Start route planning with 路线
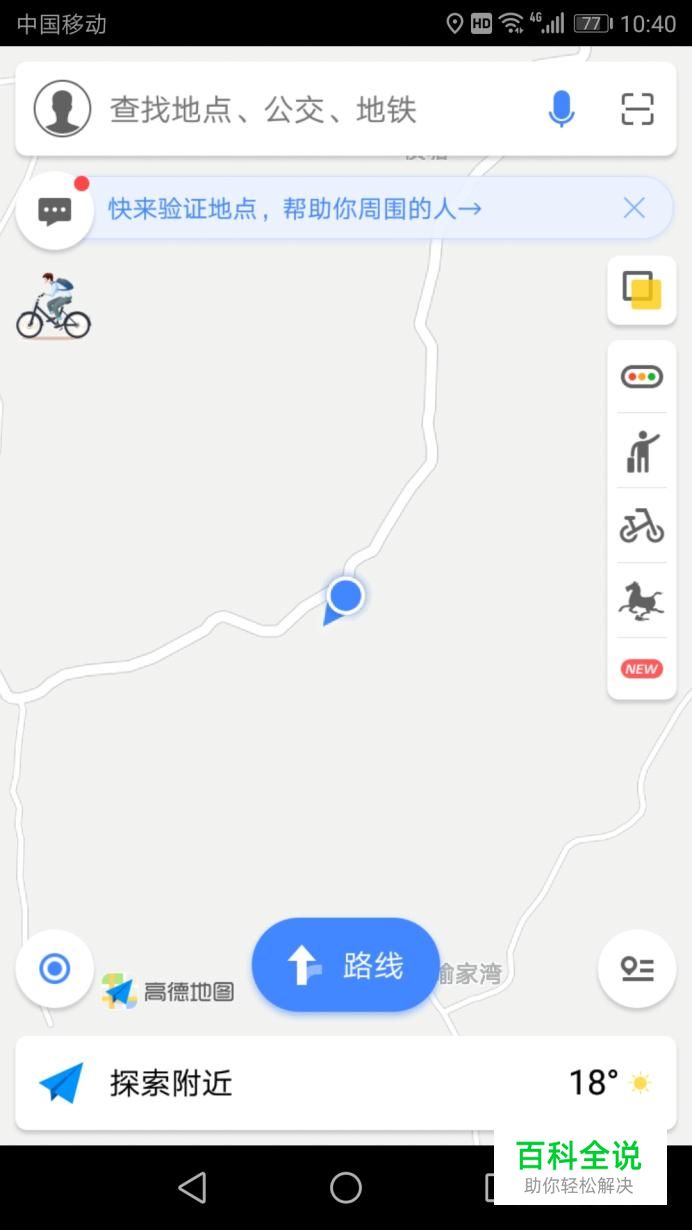692x1230 pixels. [345, 965]
